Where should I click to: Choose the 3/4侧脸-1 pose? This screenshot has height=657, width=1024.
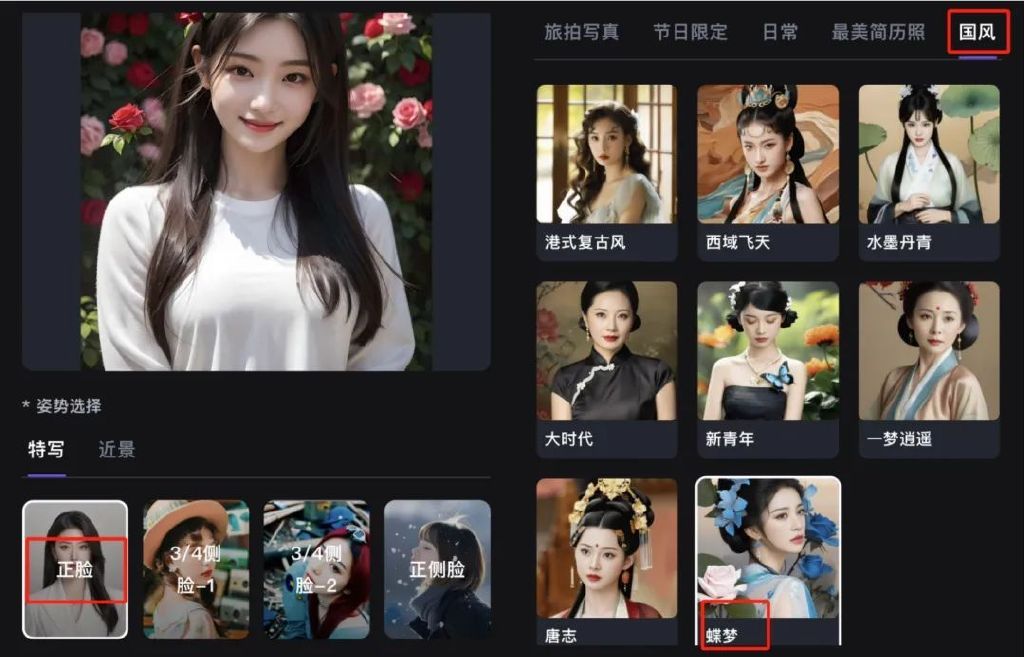coord(196,568)
